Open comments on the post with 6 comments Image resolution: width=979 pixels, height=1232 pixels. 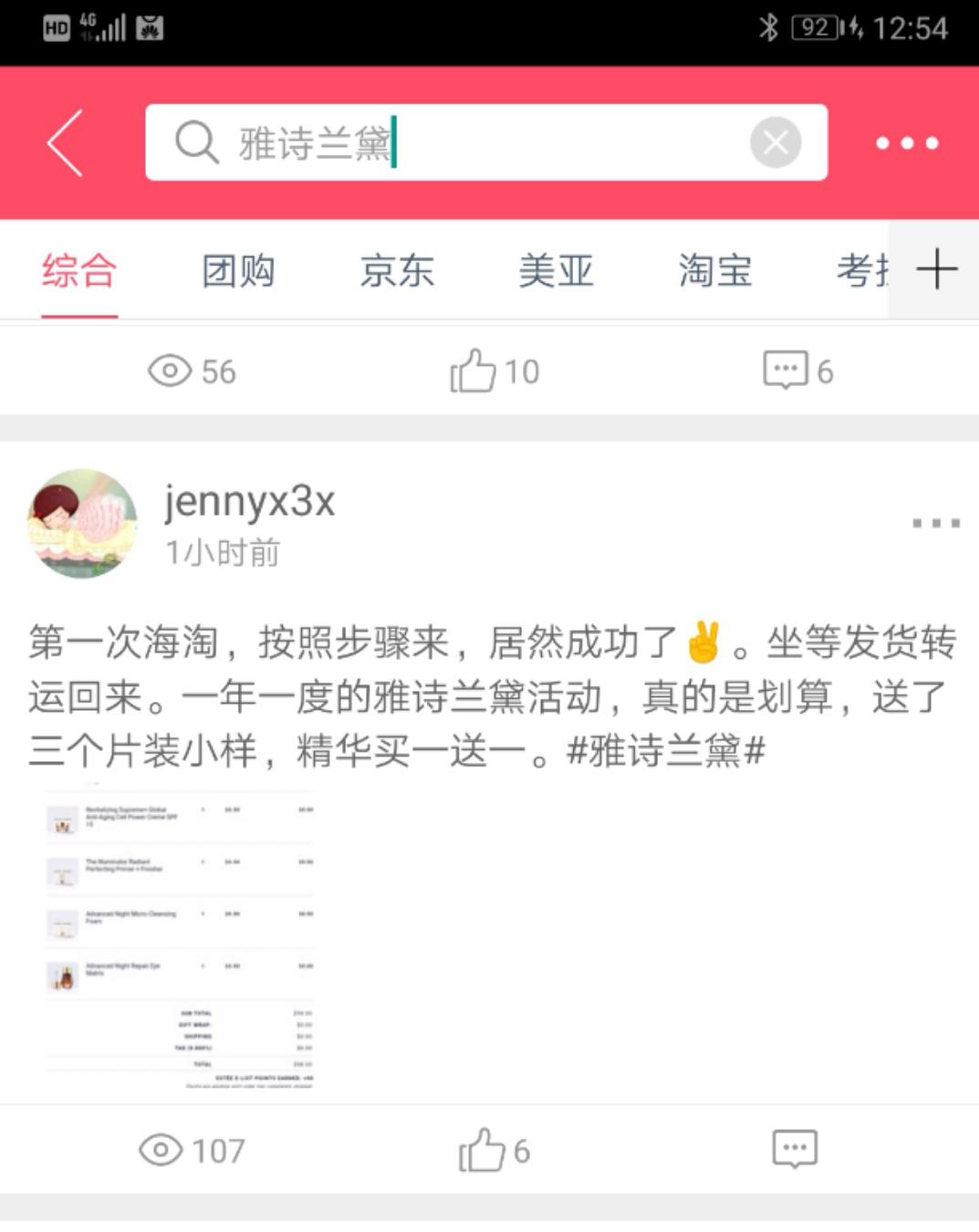click(x=797, y=371)
